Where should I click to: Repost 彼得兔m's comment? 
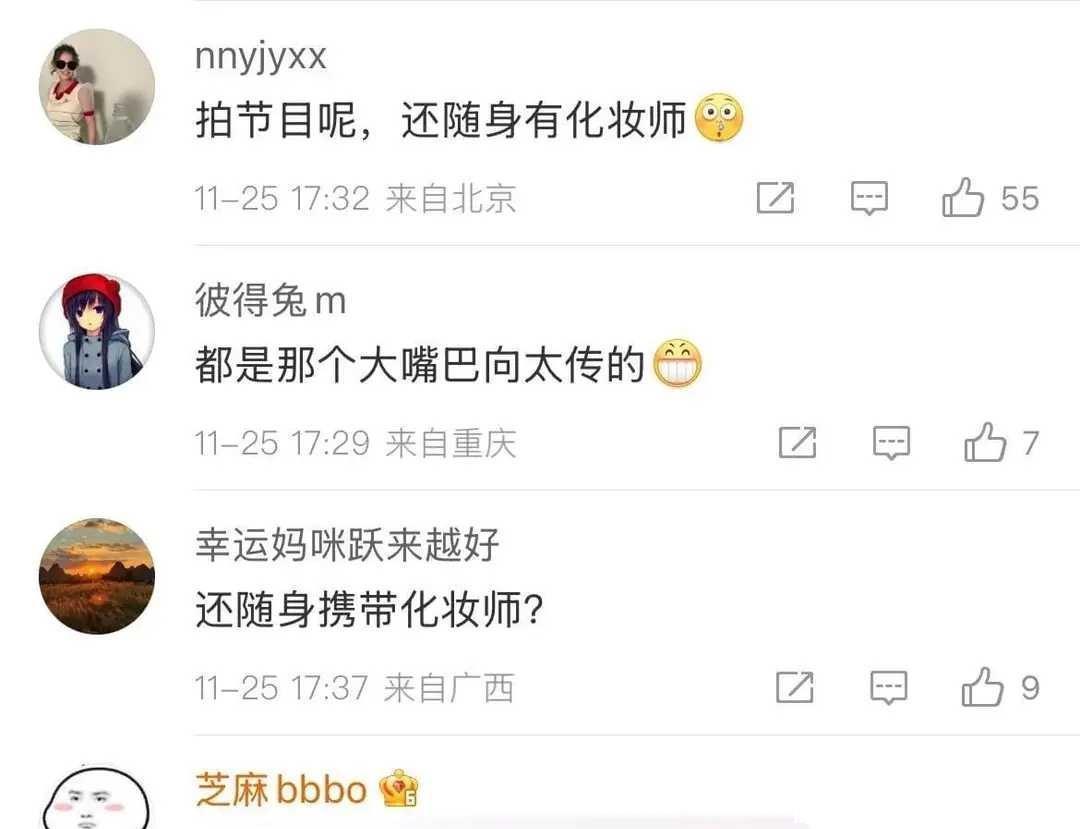coord(797,442)
